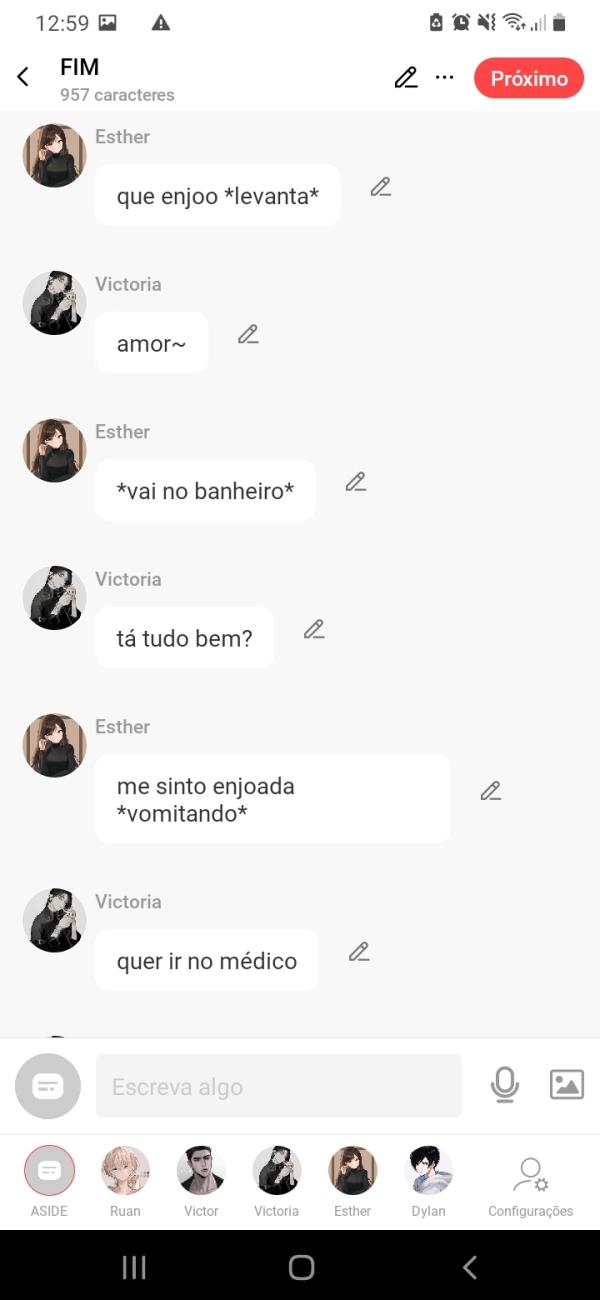Image resolution: width=600 pixels, height=1300 pixels.
Task: Choose Ruan as the speaking character
Action: pos(125,1172)
